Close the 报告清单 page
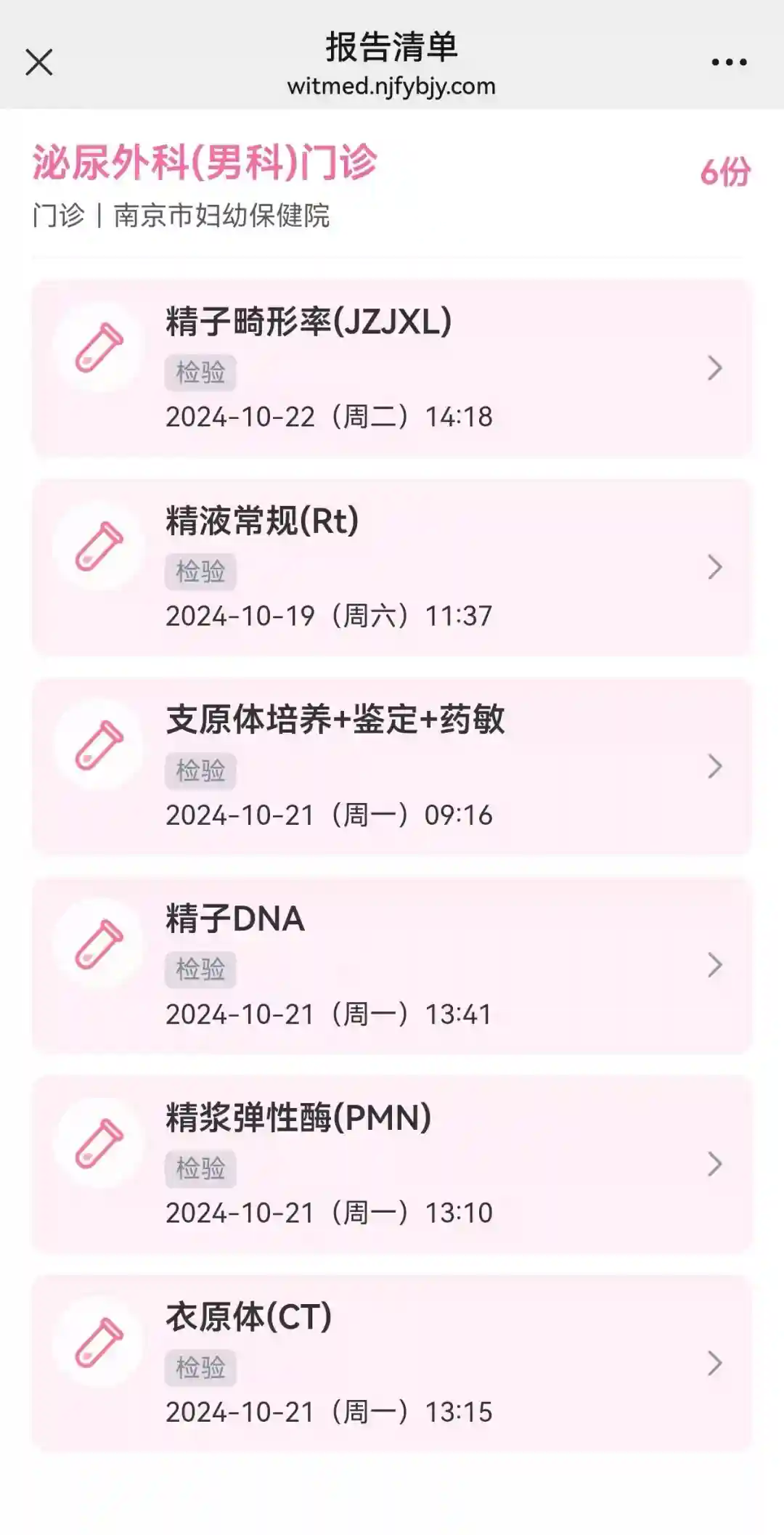The image size is (784, 1535). (x=39, y=62)
